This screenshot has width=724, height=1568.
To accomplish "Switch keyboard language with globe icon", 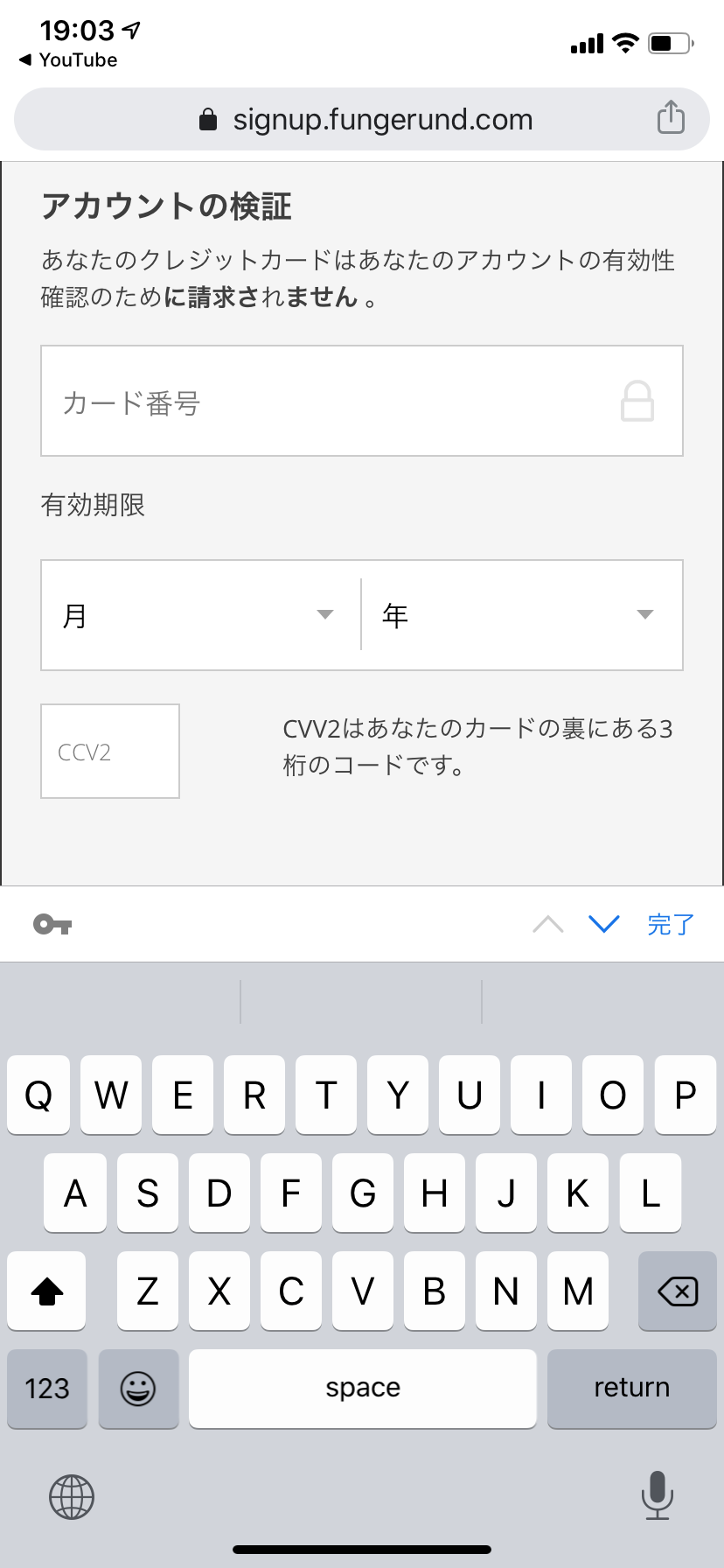I will pyautogui.click(x=72, y=1496).
